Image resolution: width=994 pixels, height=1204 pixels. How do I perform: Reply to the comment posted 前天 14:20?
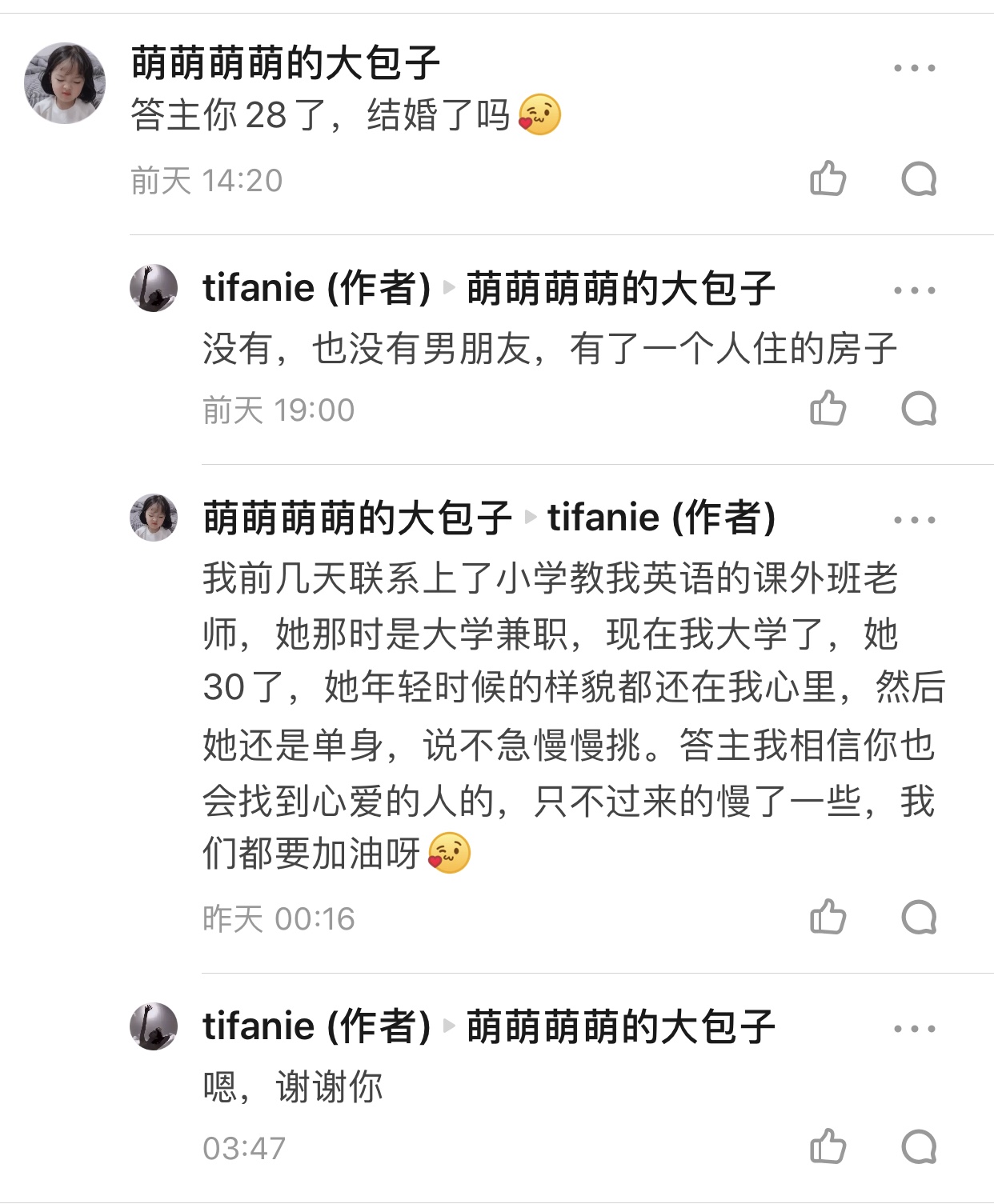click(x=918, y=179)
